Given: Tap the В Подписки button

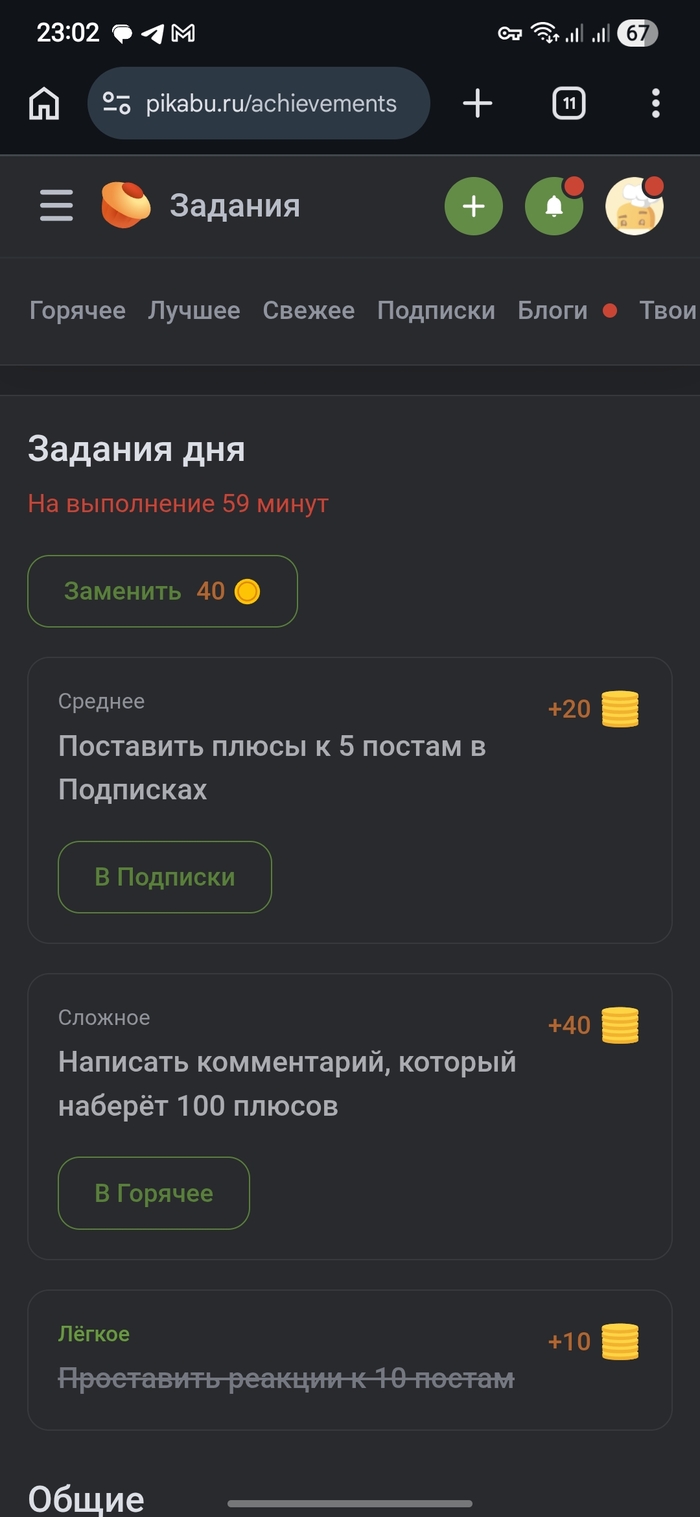Looking at the screenshot, I should [x=164, y=877].
